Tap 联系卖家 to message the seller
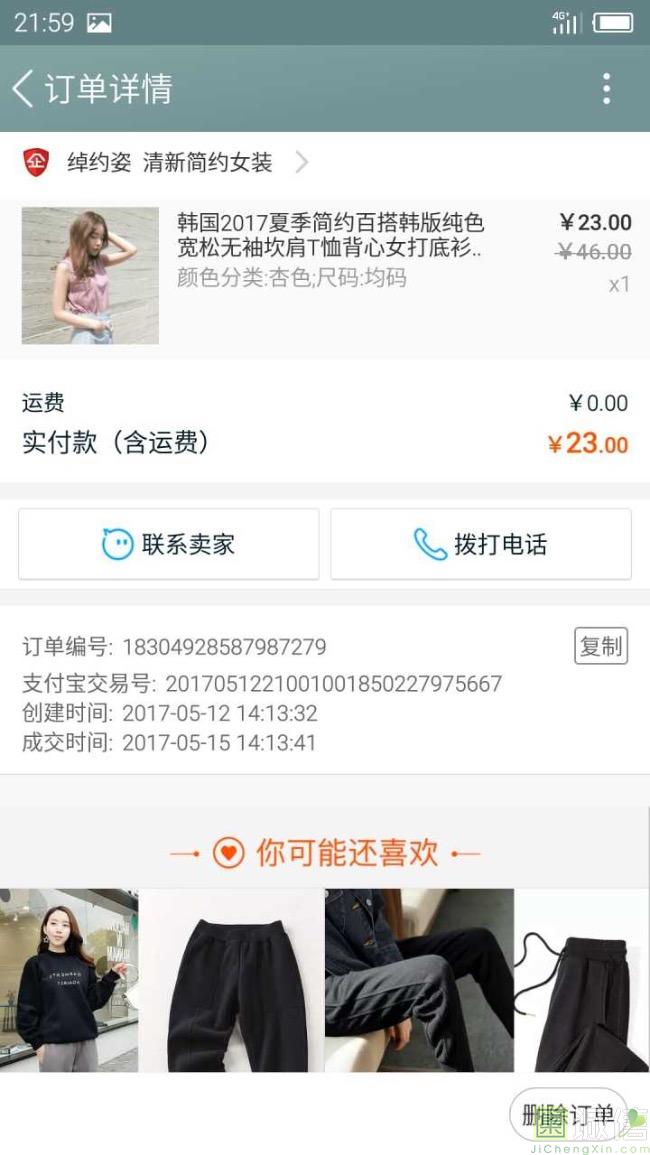Viewport: 650px width, 1155px height. tap(168, 545)
